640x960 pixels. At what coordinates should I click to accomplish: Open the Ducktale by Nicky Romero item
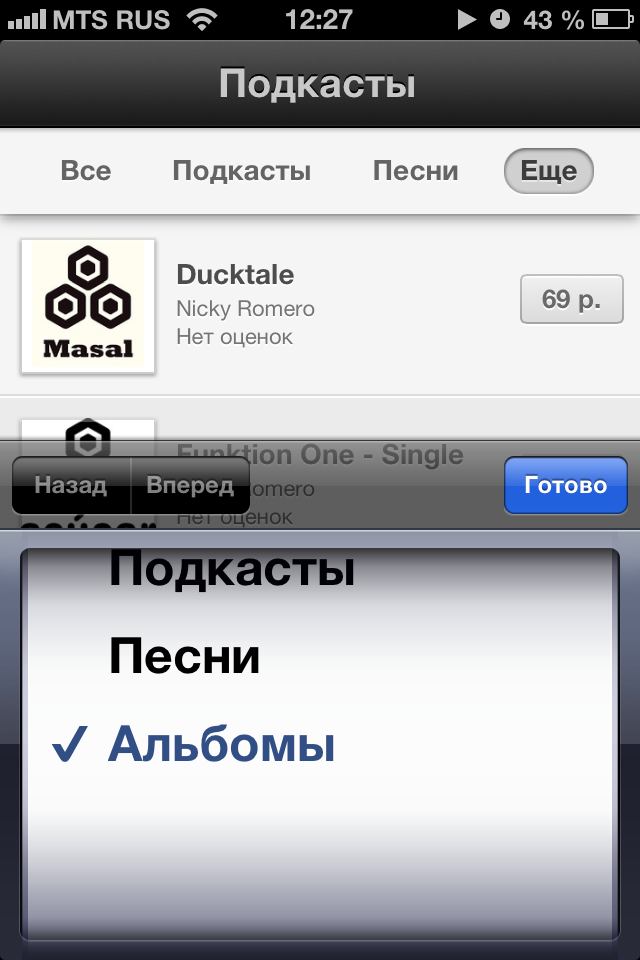pos(300,304)
